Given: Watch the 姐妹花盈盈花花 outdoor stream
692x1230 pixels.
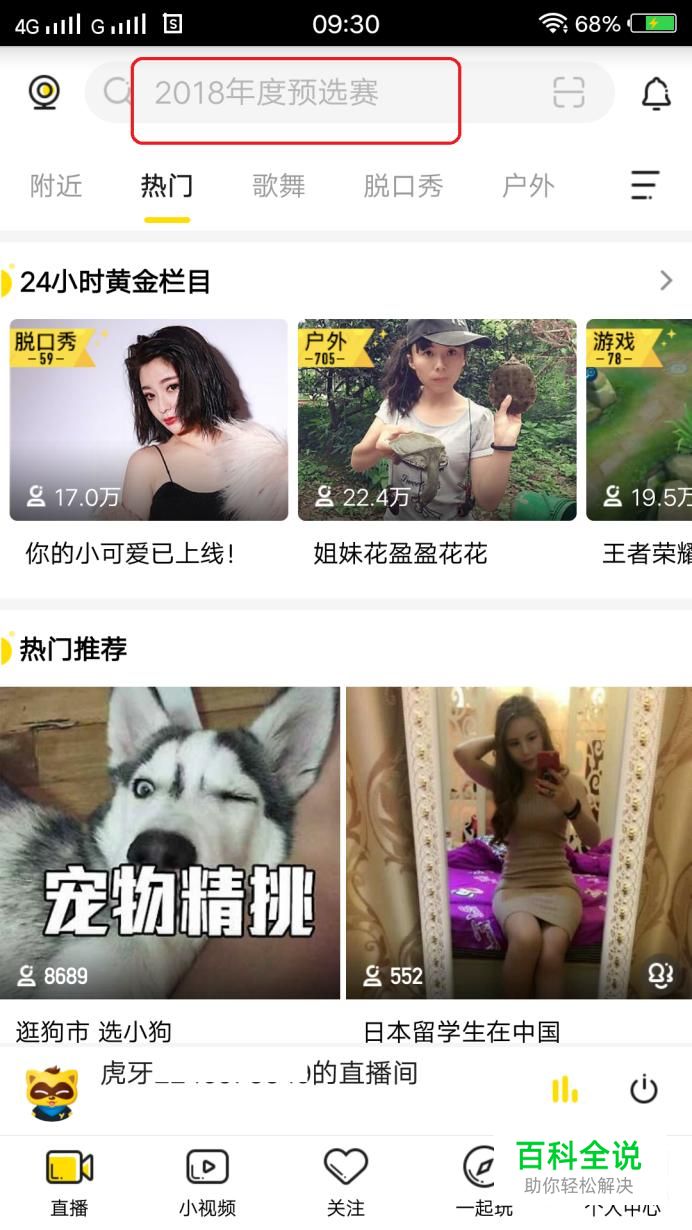Looking at the screenshot, I should tap(437, 420).
